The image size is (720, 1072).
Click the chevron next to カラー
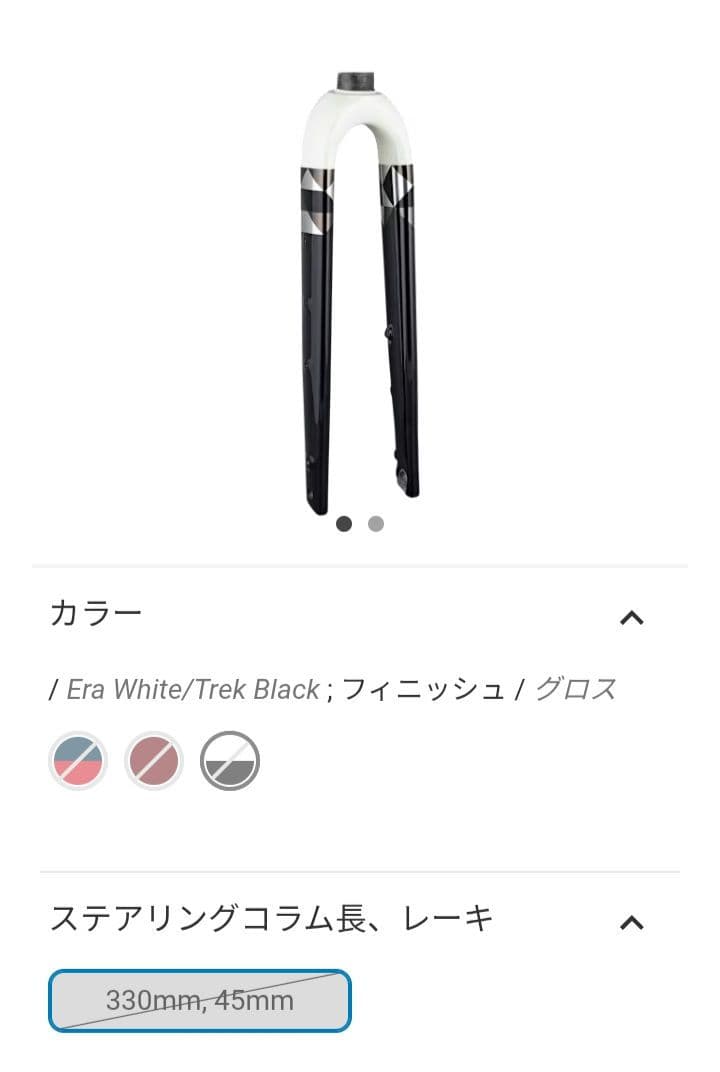(x=630, y=618)
